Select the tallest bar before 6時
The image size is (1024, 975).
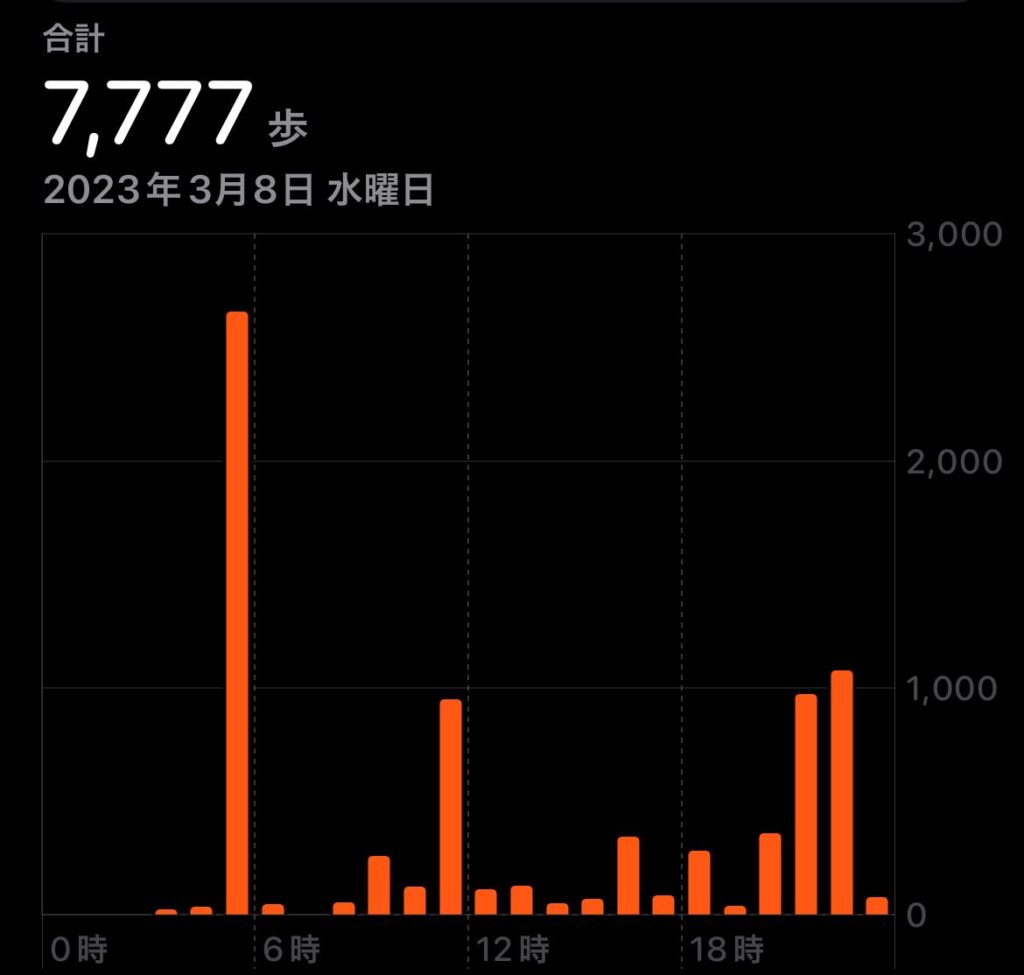pyautogui.click(x=237, y=612)
